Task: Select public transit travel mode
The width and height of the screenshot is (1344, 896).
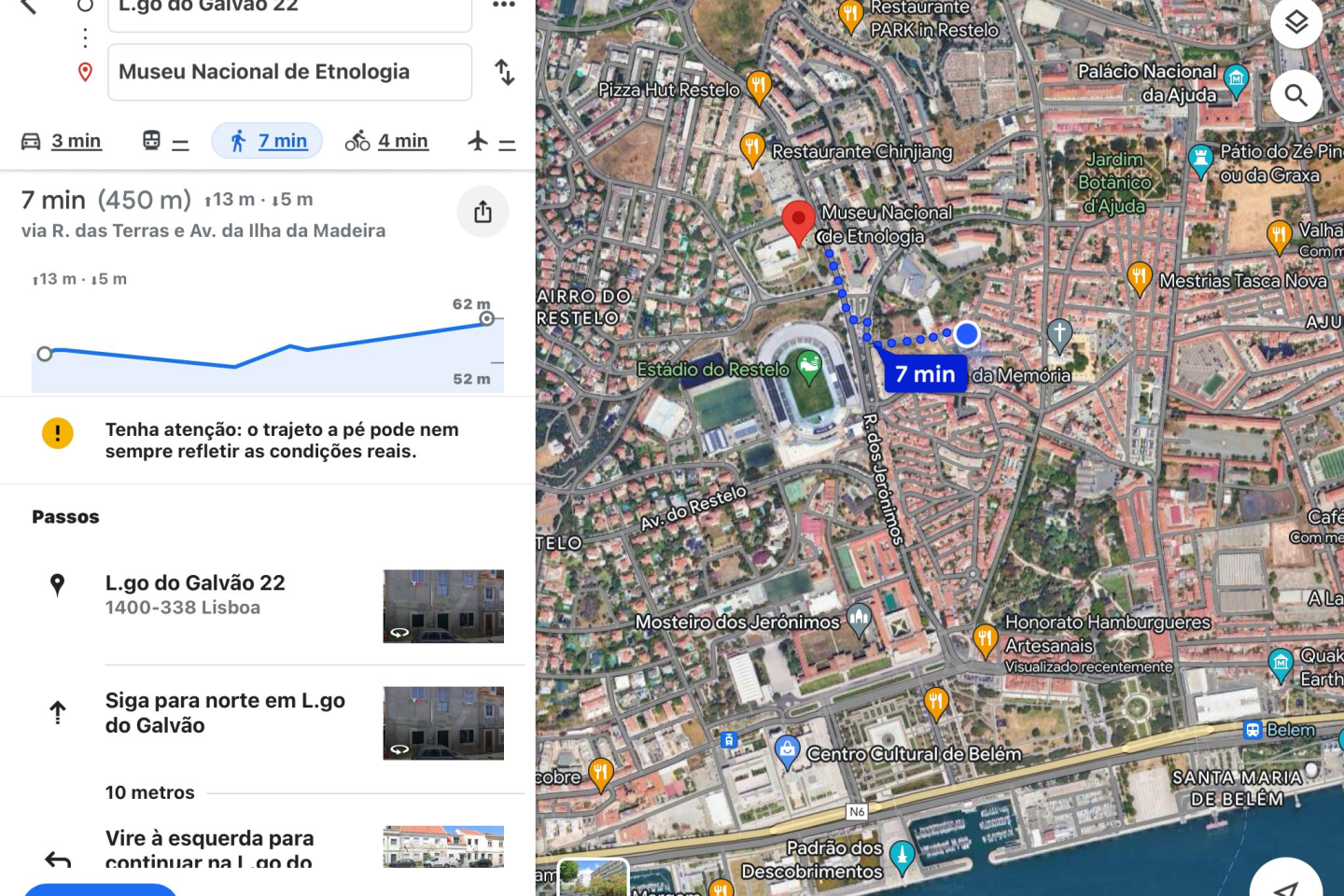Action: coord(165,142)
